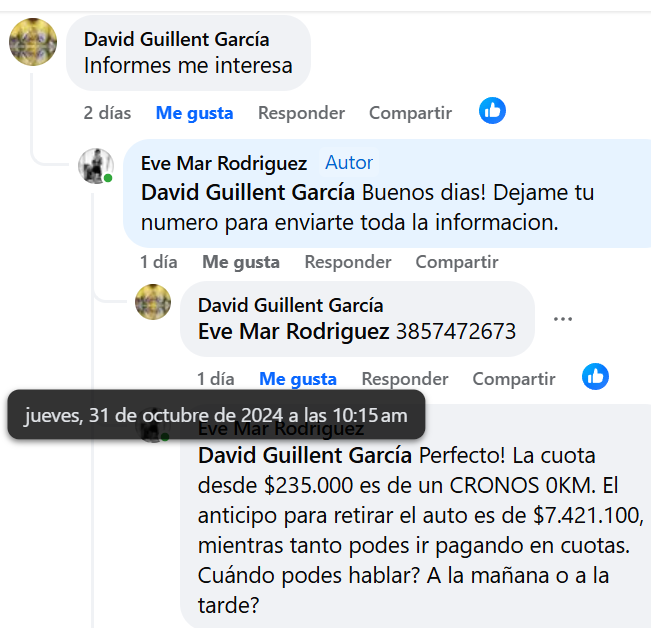Open Eve Mar Rodriguez mention in the 3857472673 comment
Viewport: 651px width, 628px height.
(x=294, y=331)
